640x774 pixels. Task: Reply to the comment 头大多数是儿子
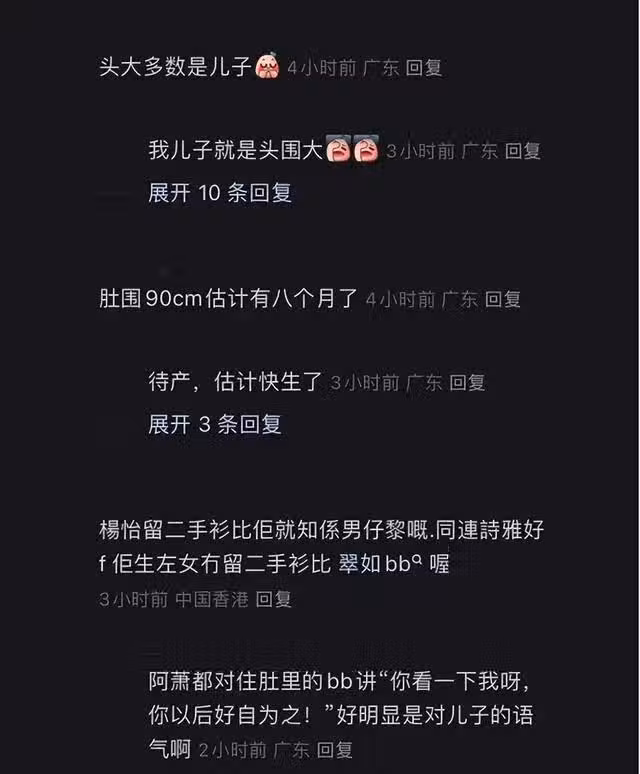tap(424, 69)
